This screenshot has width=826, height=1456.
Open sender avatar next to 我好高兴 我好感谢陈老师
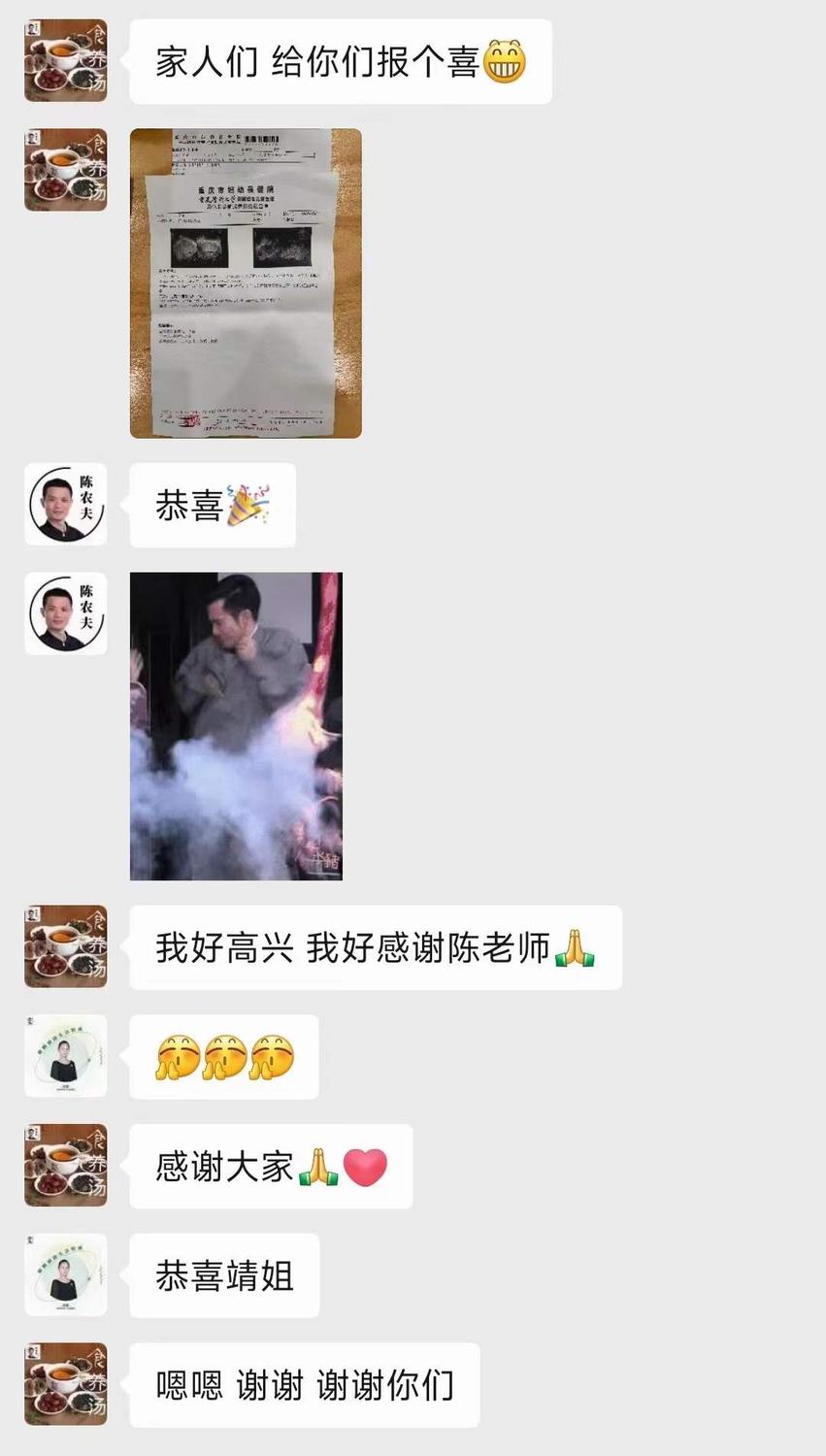pos(66,946)
